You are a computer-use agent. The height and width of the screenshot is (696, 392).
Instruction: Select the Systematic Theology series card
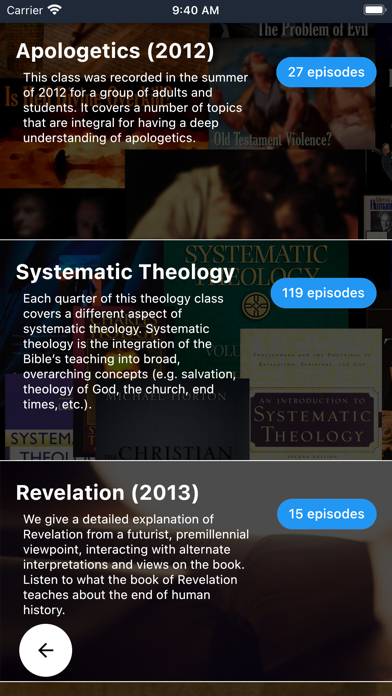(196, 350)
